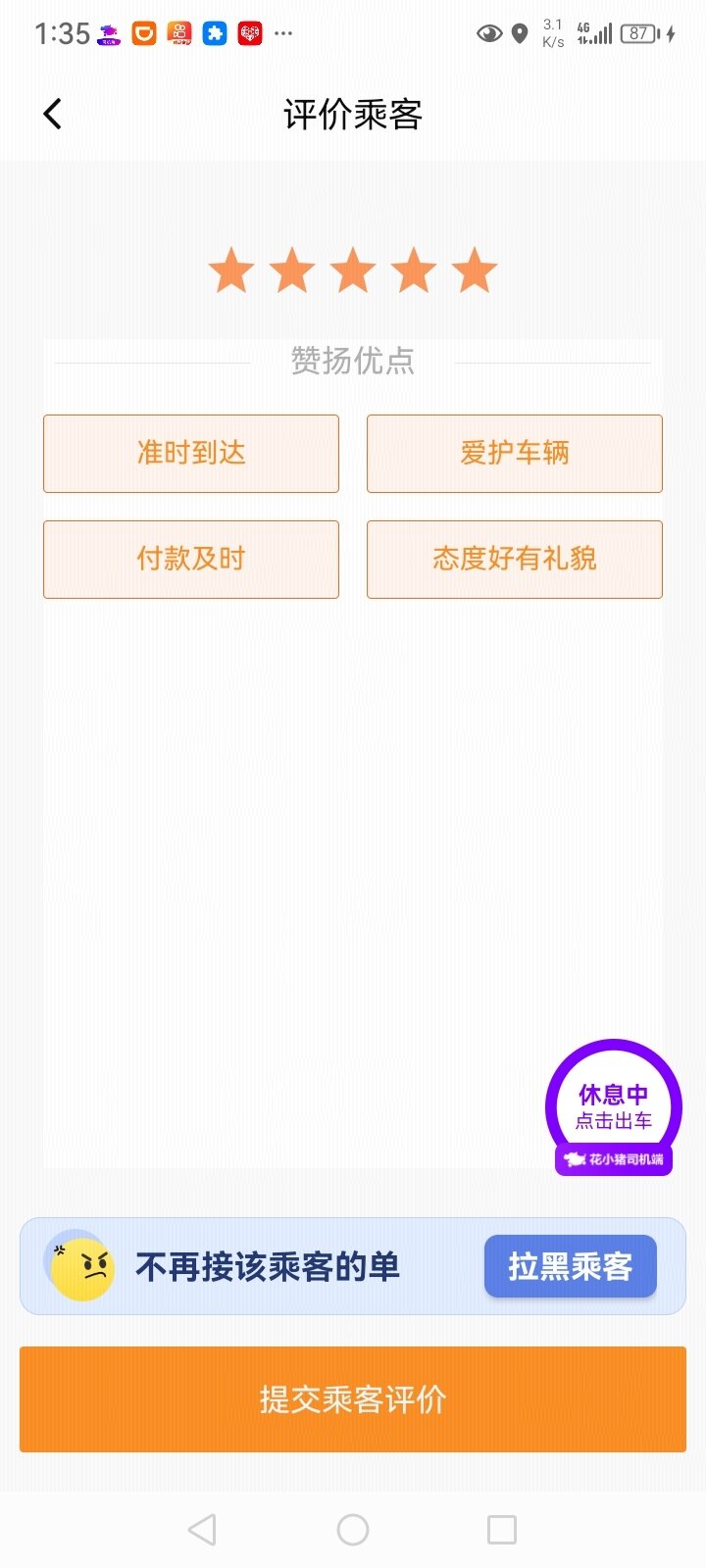This screenshot has width=706, height=1568.
Task: Select the 准时到达 praise tag
Action: 191,453
